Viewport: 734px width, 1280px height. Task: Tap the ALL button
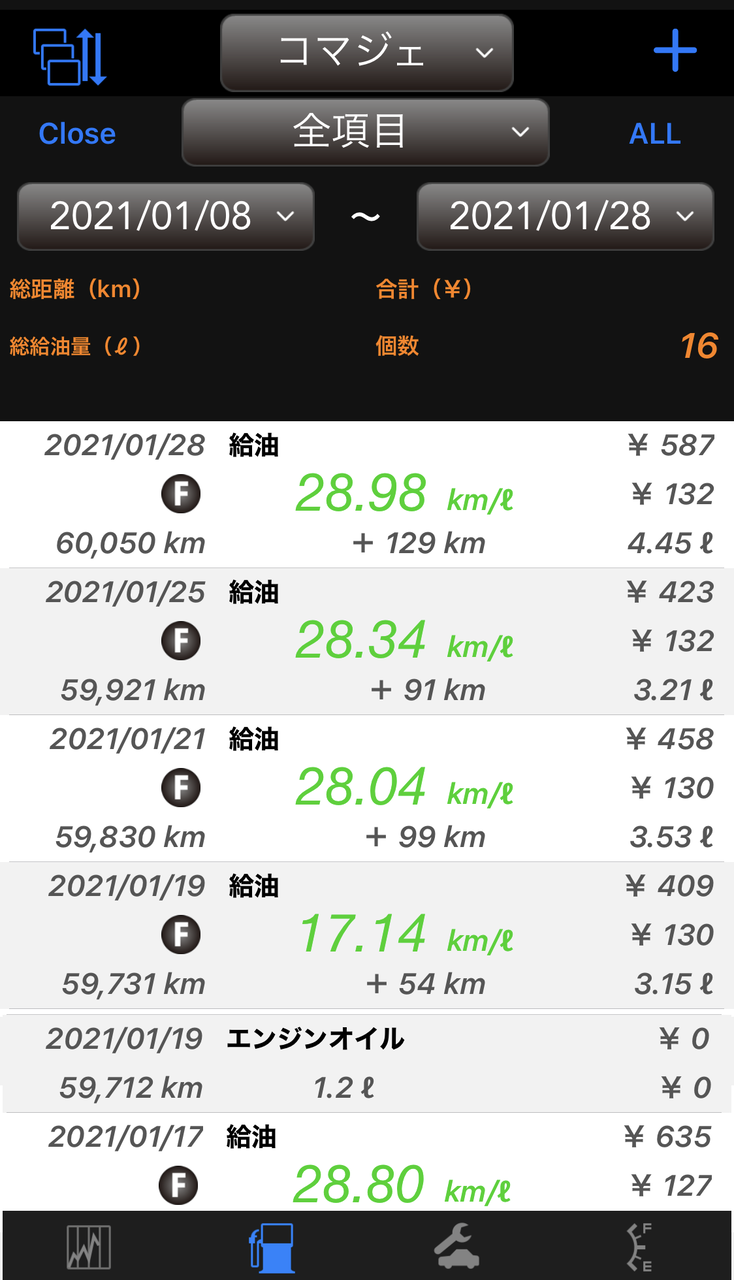(x=655, y=133)
